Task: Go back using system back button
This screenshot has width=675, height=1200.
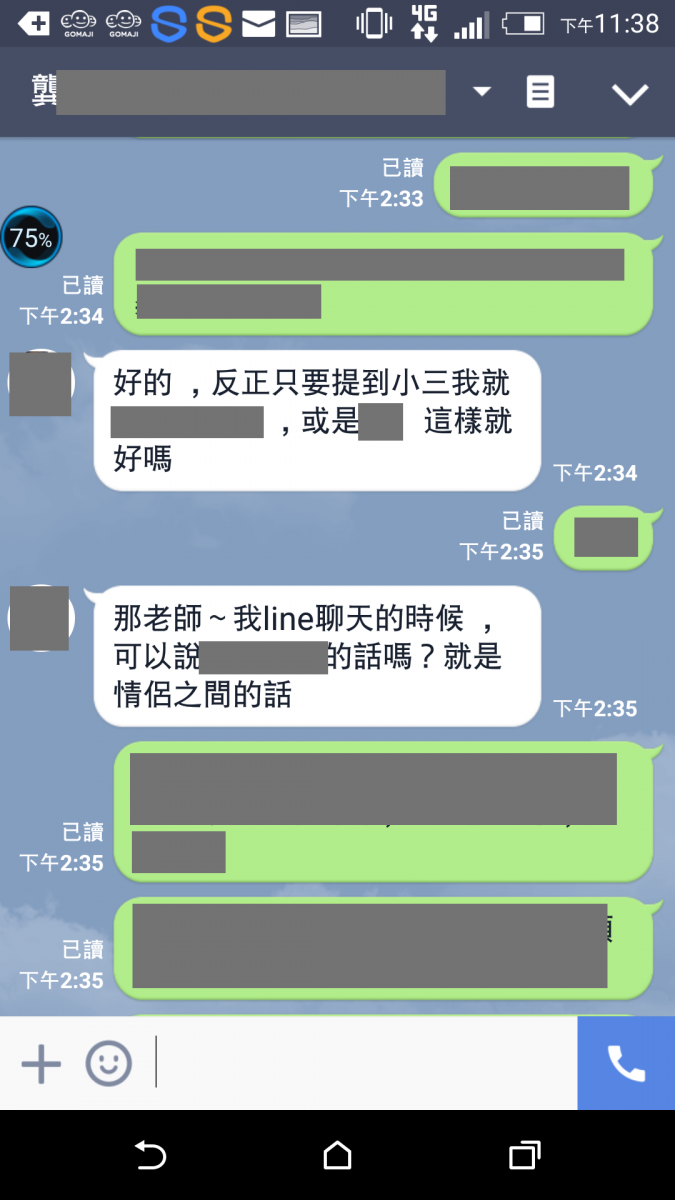Action: pos(150,1156)
